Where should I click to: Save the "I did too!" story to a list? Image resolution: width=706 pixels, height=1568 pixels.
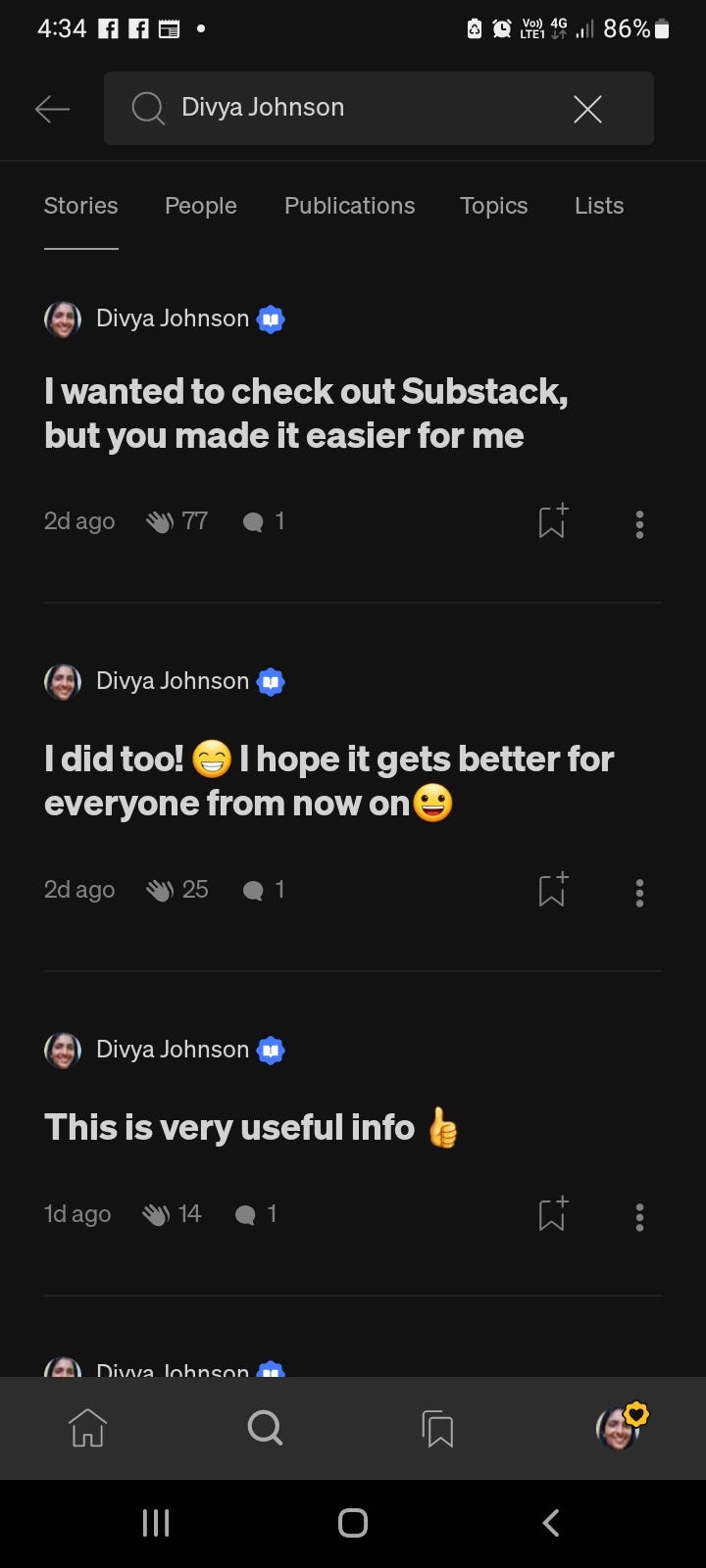tap(552, 890)
